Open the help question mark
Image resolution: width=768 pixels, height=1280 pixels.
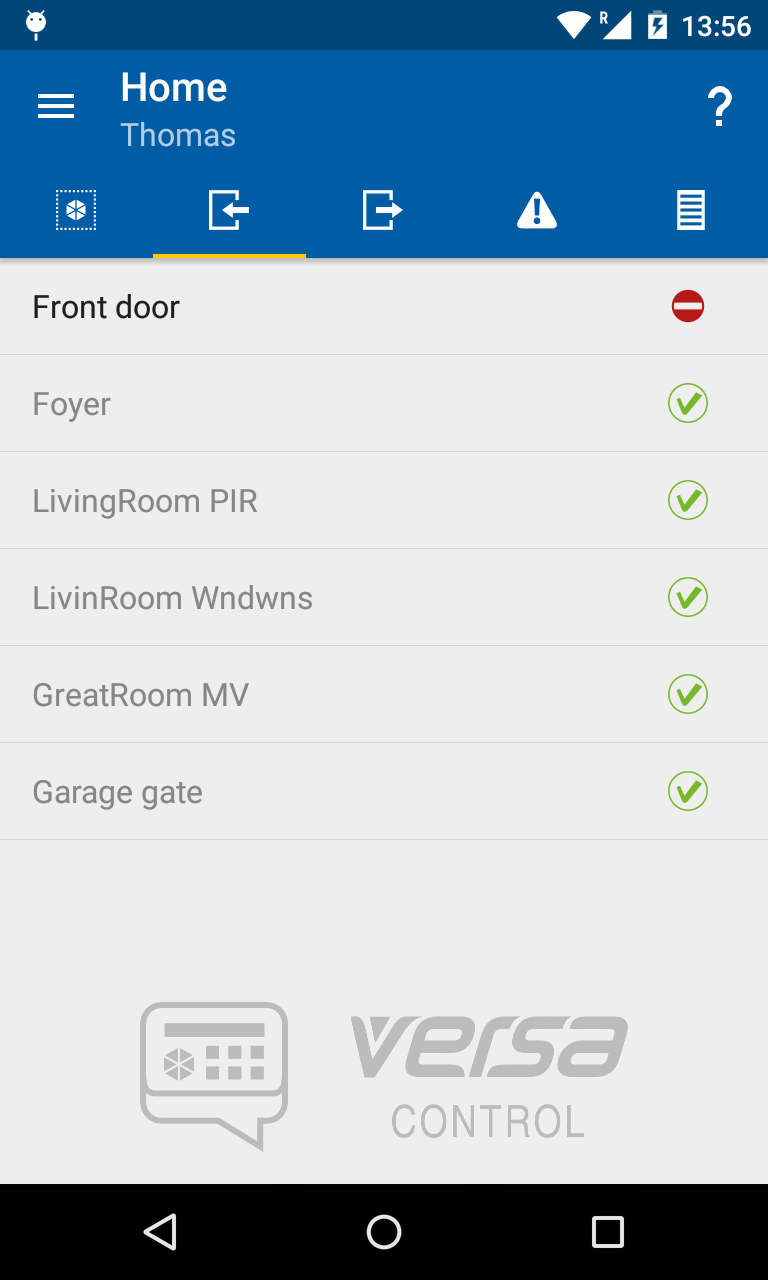coord(720,107)
